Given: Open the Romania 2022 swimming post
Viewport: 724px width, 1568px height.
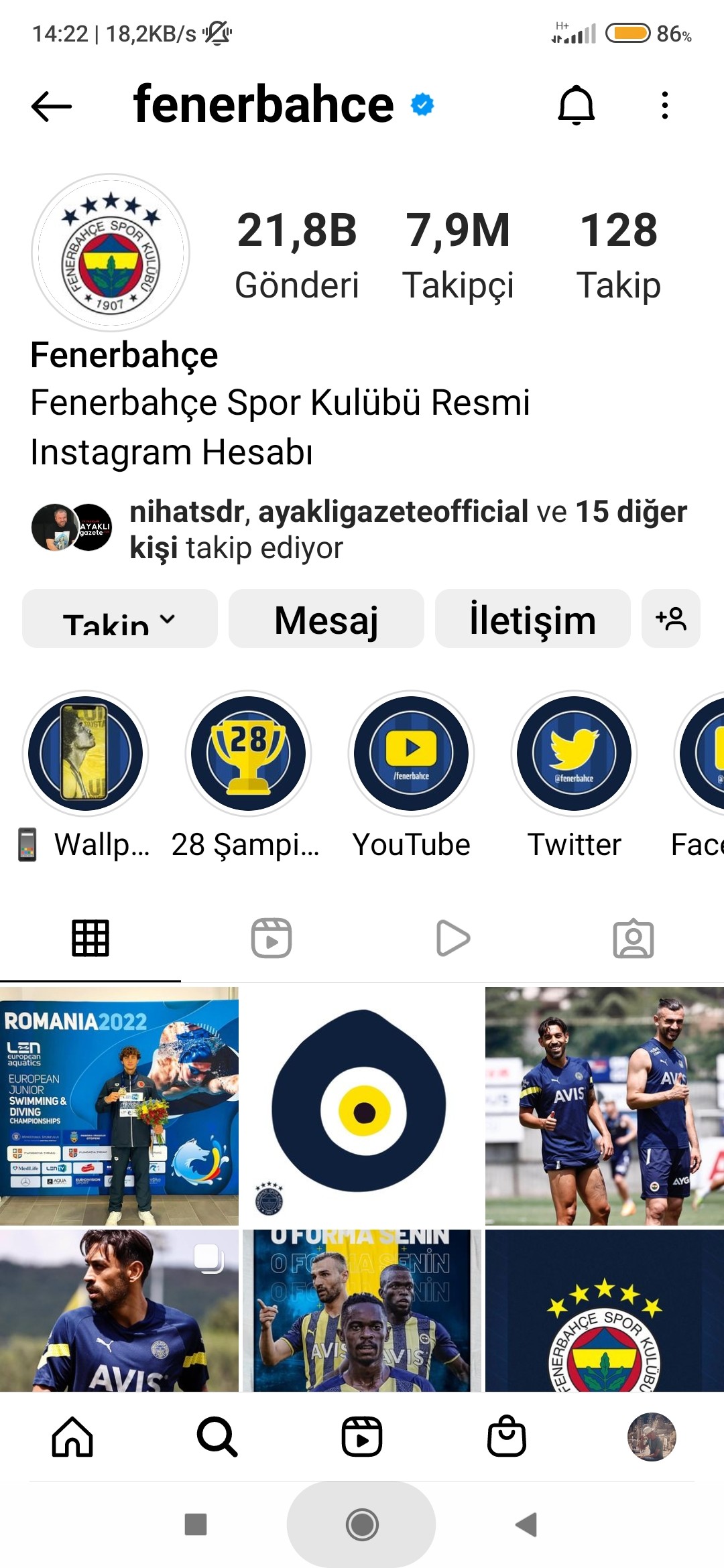Looking at the screenshot, I should click(x=119, y=1106).
